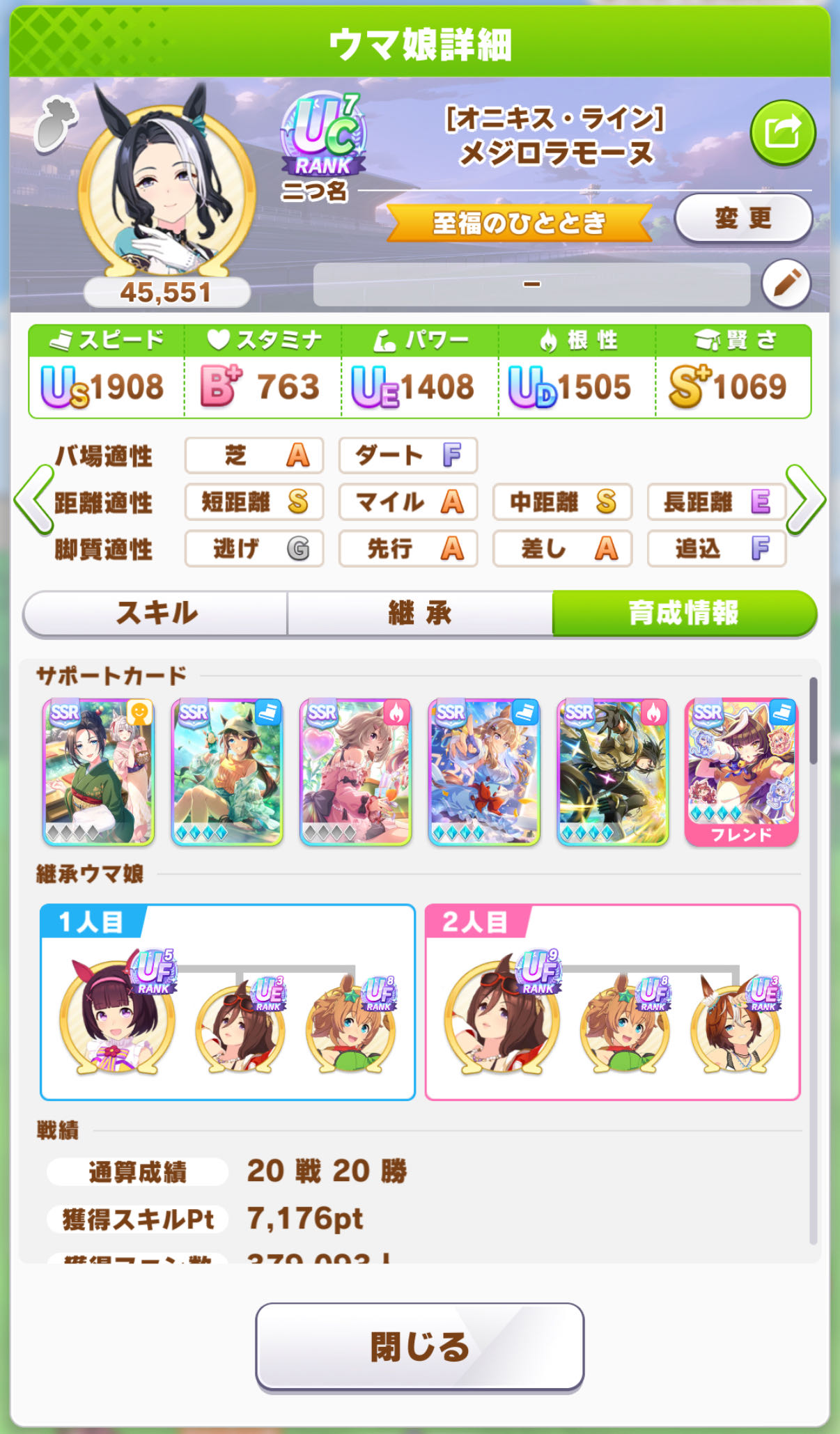Go to the previous character with the left arrow
840x1434 pixels.
[x=33, y=500]
